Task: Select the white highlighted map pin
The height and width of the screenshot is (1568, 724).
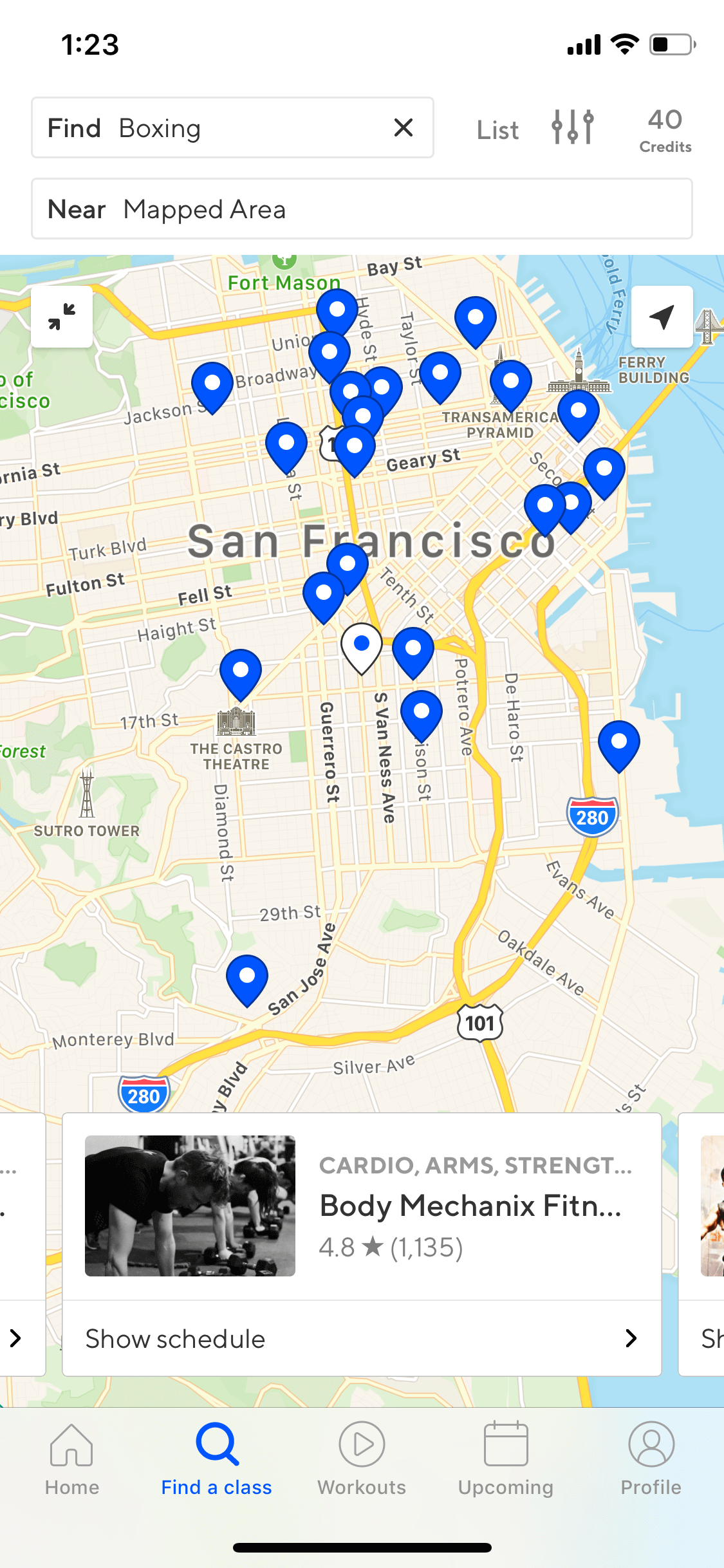Action: pos(362,648)
